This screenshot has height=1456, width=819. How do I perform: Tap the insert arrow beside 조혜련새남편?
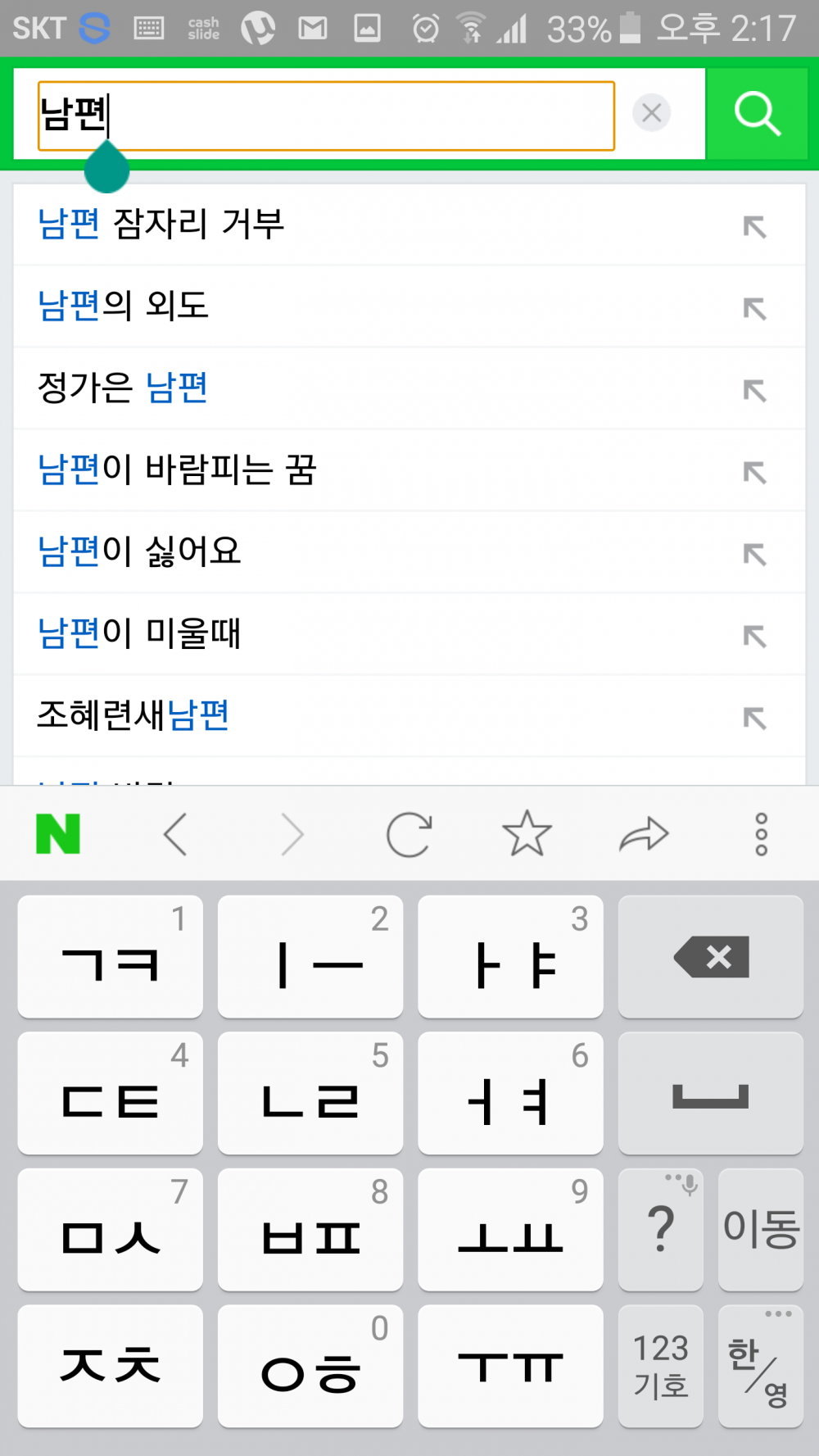[754, 717]
